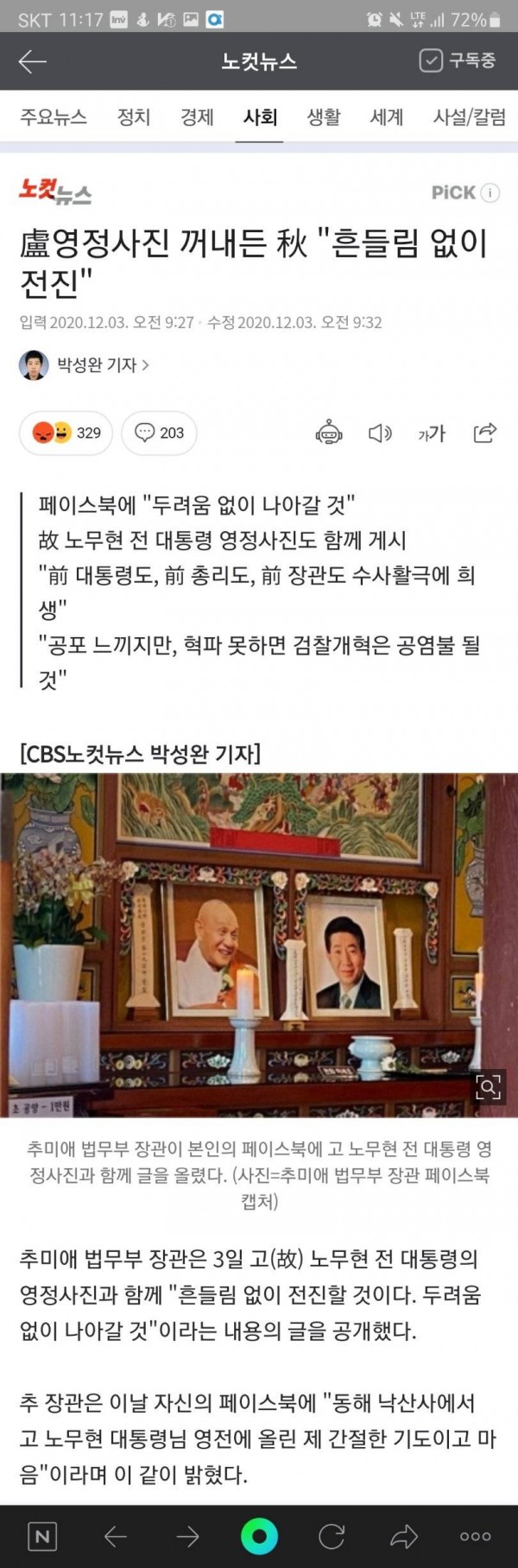The height and width of the screenshot is (1568, 518).
Task: Go back using the top-left arrow
Action: (33, 61)
